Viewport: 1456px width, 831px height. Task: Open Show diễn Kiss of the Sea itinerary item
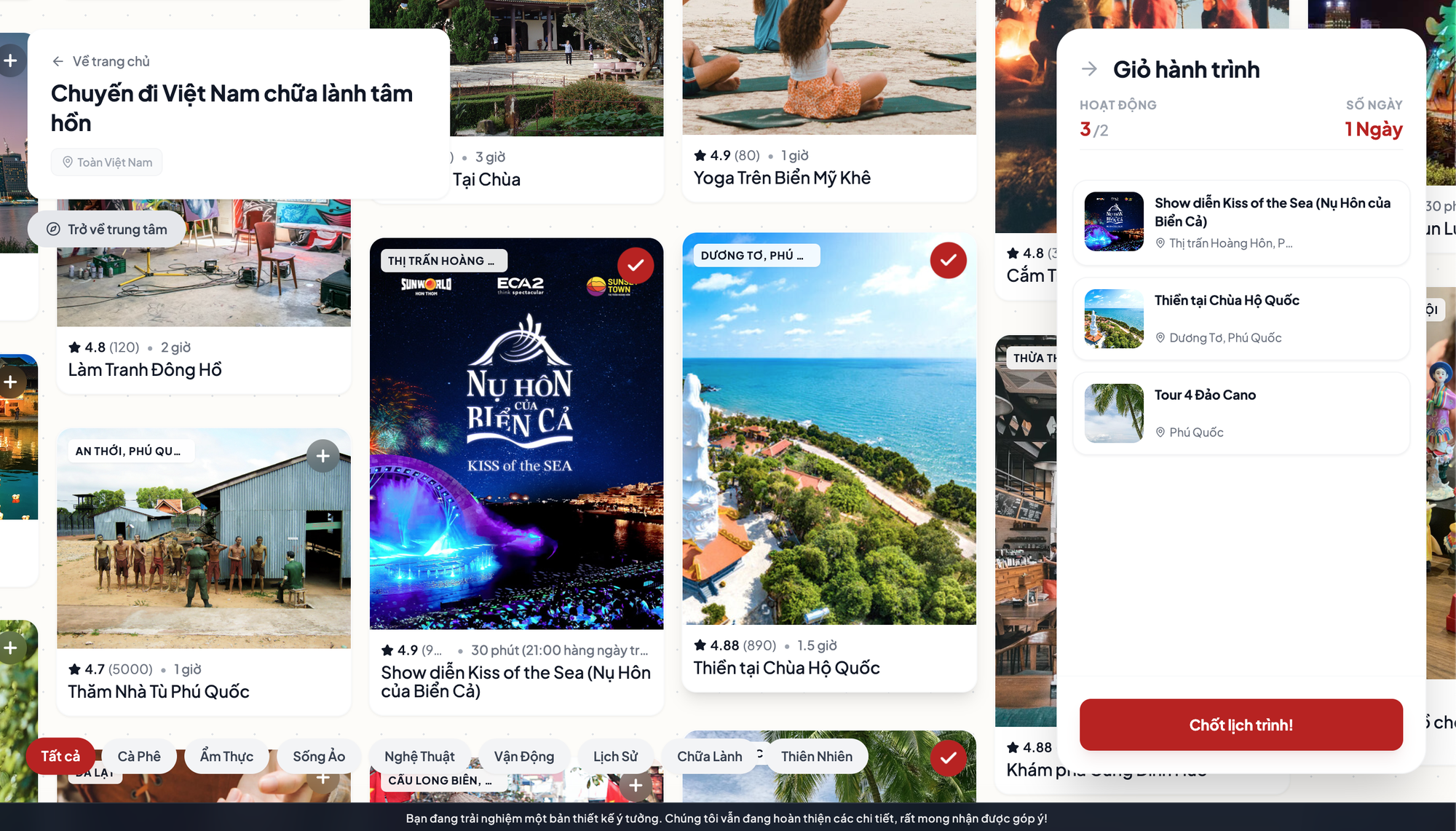[1241, 222]
